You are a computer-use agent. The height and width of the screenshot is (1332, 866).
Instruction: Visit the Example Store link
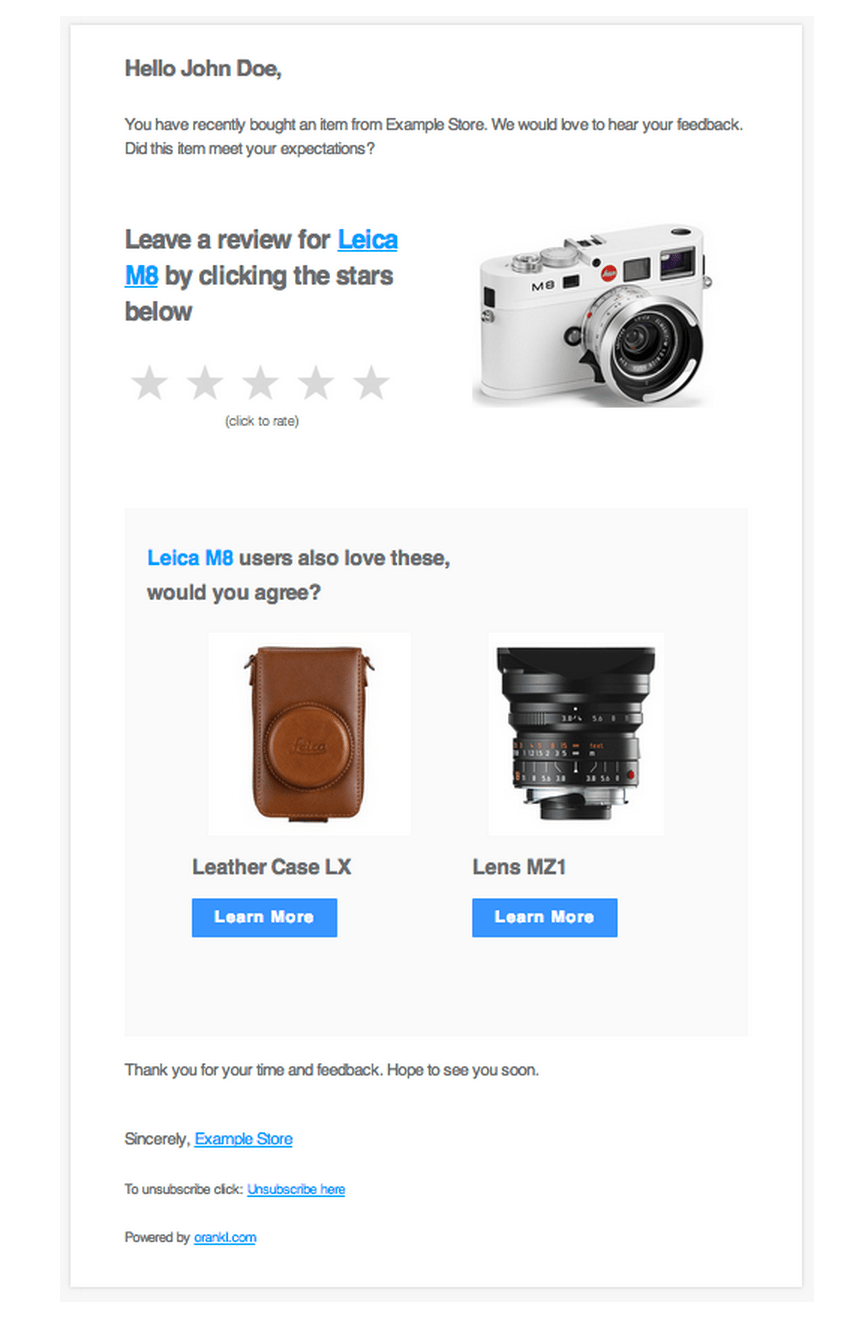[243, 1139]
